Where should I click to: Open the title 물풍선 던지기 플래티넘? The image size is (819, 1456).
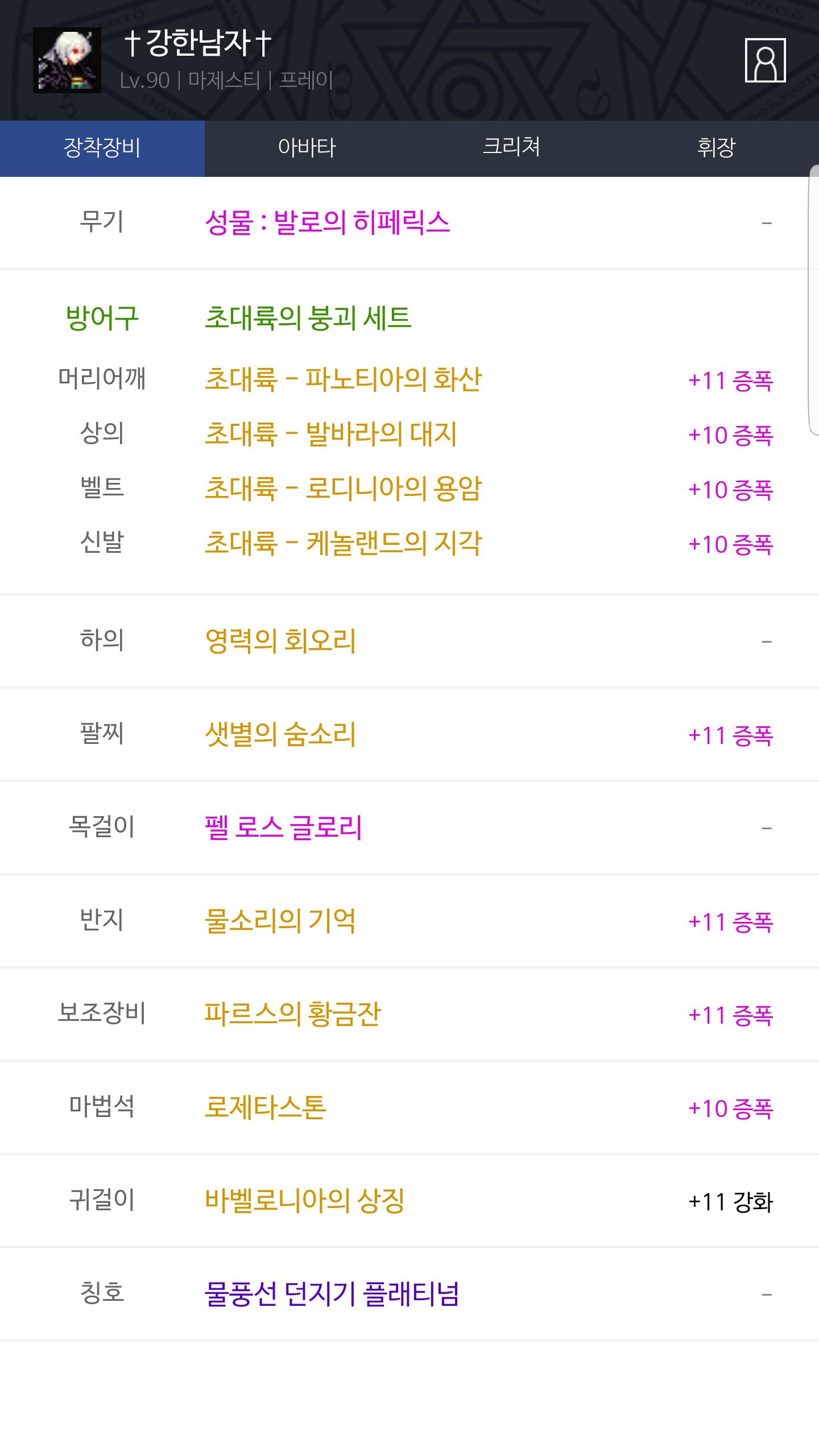pyautogui.click(x=332, y=1294)
